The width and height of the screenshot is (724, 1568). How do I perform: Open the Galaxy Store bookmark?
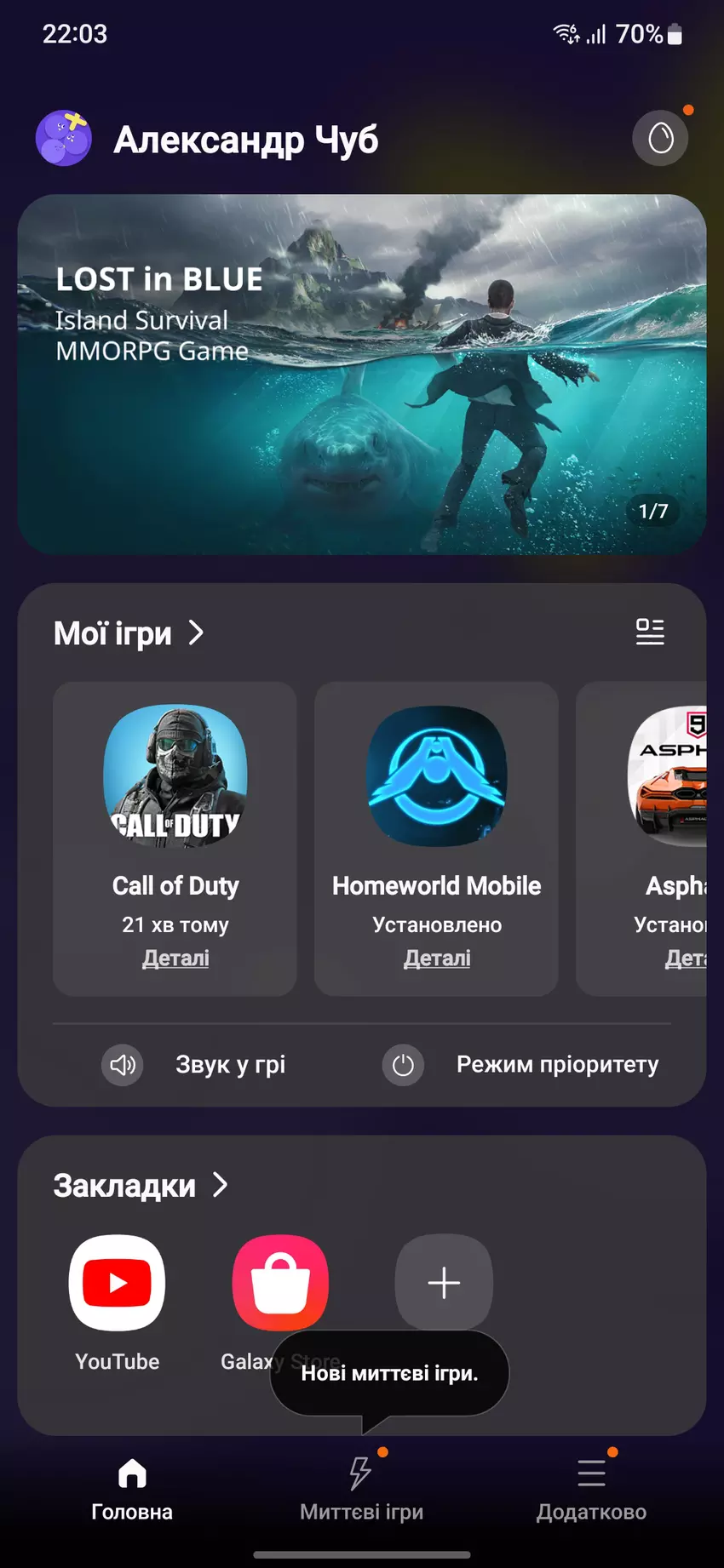(x=280, y=1283)
